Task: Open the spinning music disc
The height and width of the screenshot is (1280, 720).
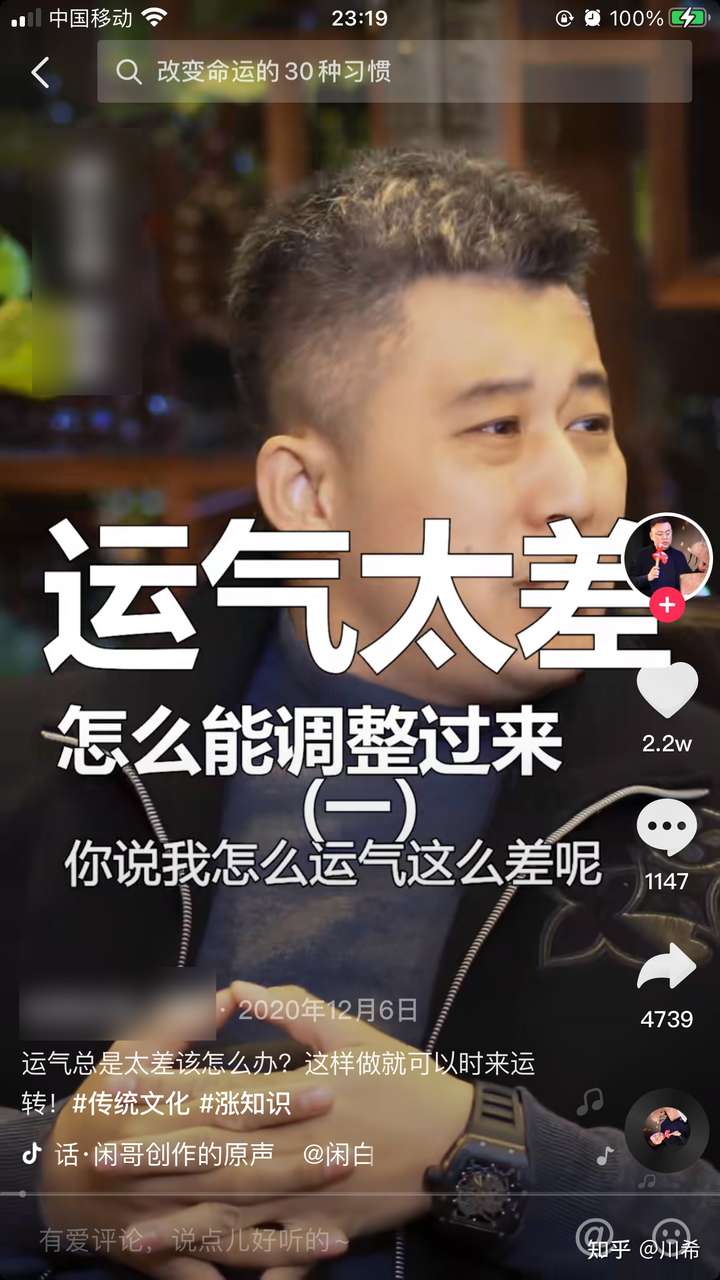Action: 667,1130
